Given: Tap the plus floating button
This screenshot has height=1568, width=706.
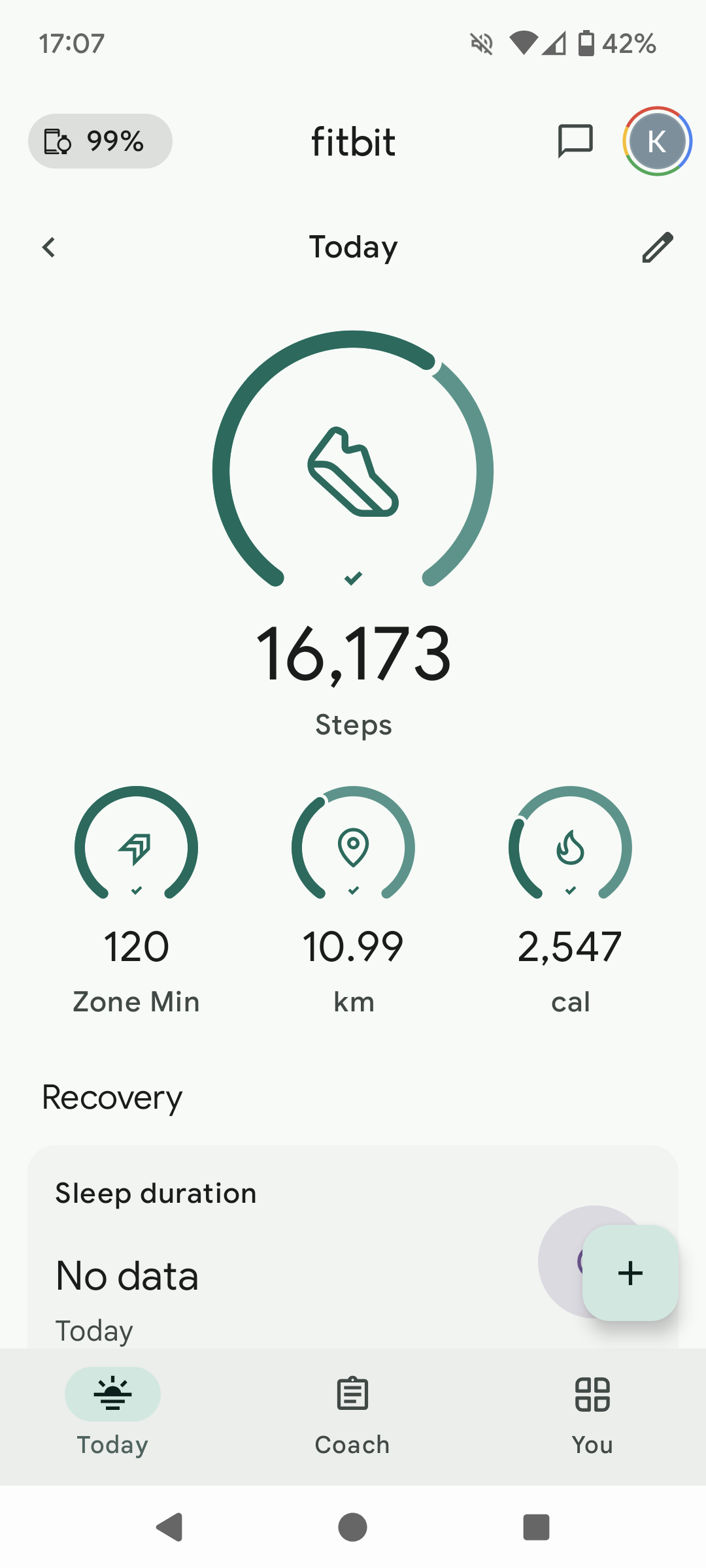Looking at the screenshot, I should pos(630,1273).
